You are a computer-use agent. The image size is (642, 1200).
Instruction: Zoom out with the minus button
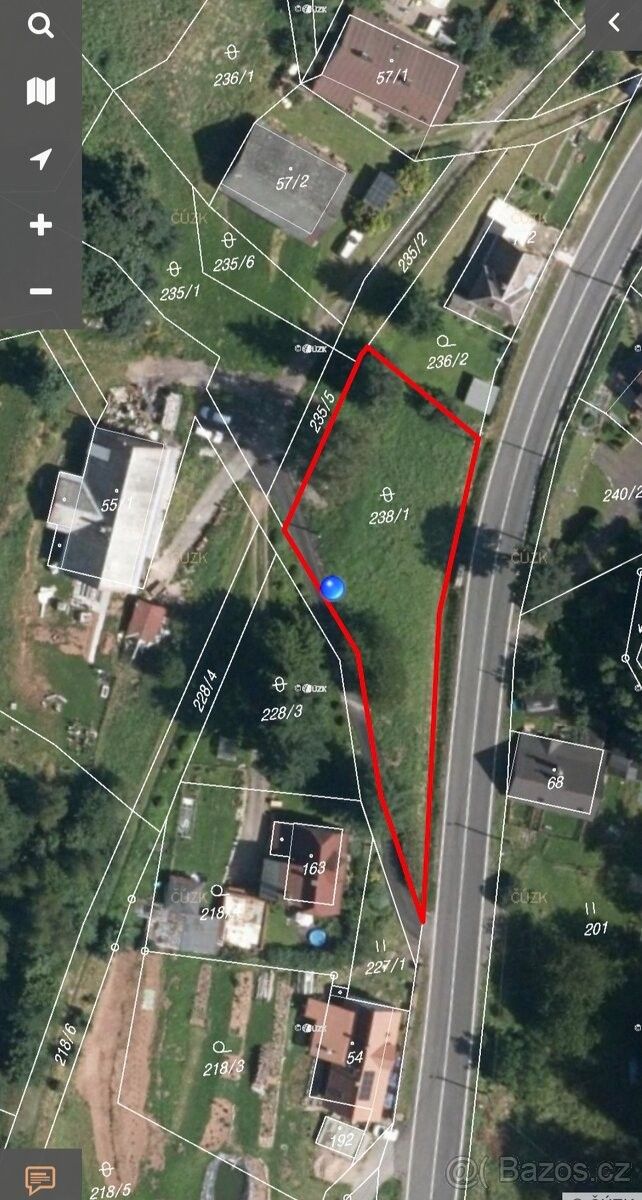tap(40, 291)
